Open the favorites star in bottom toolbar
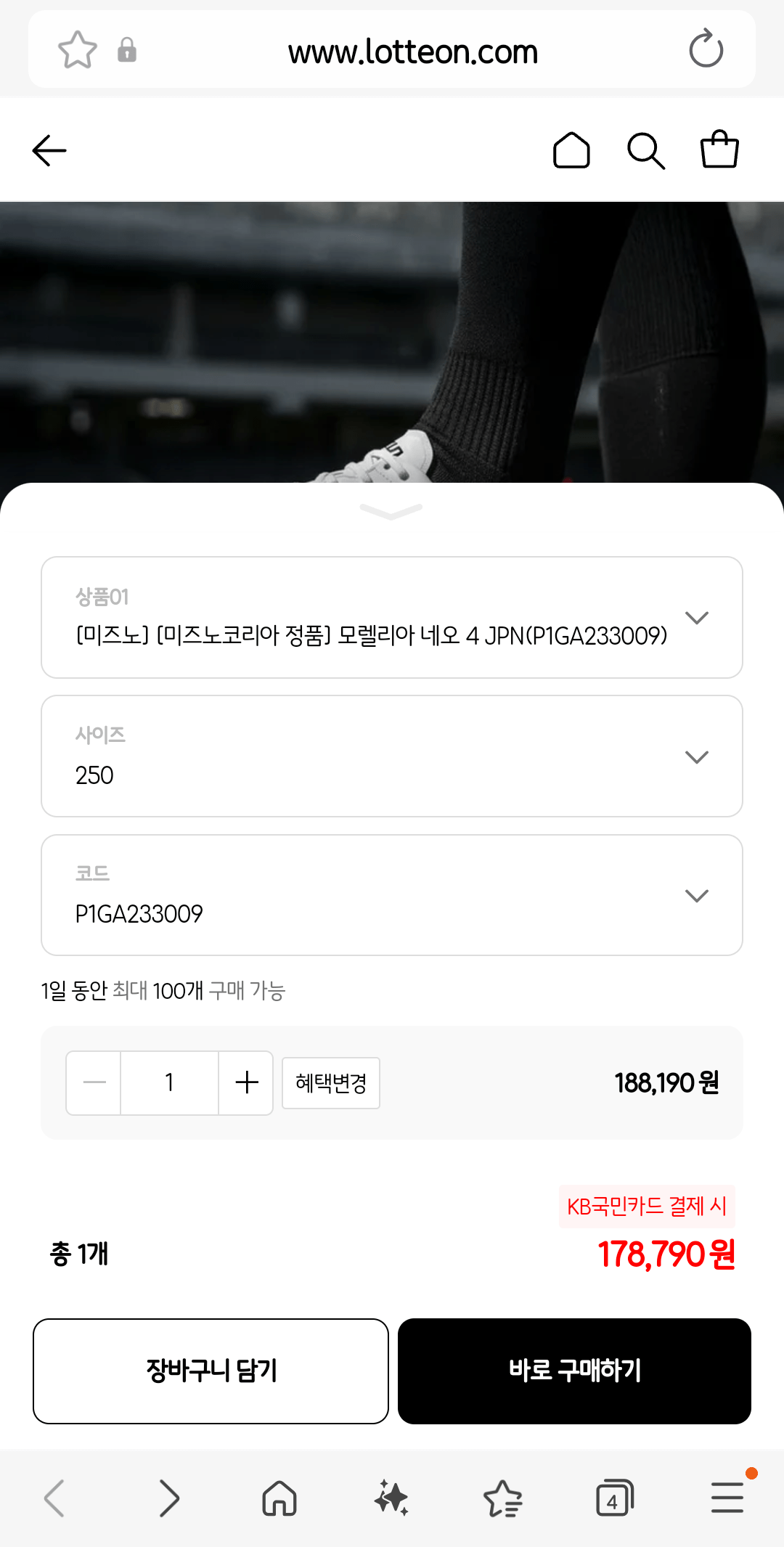The height and width of the screenshot is (1547, 784). pos(504,1497)
